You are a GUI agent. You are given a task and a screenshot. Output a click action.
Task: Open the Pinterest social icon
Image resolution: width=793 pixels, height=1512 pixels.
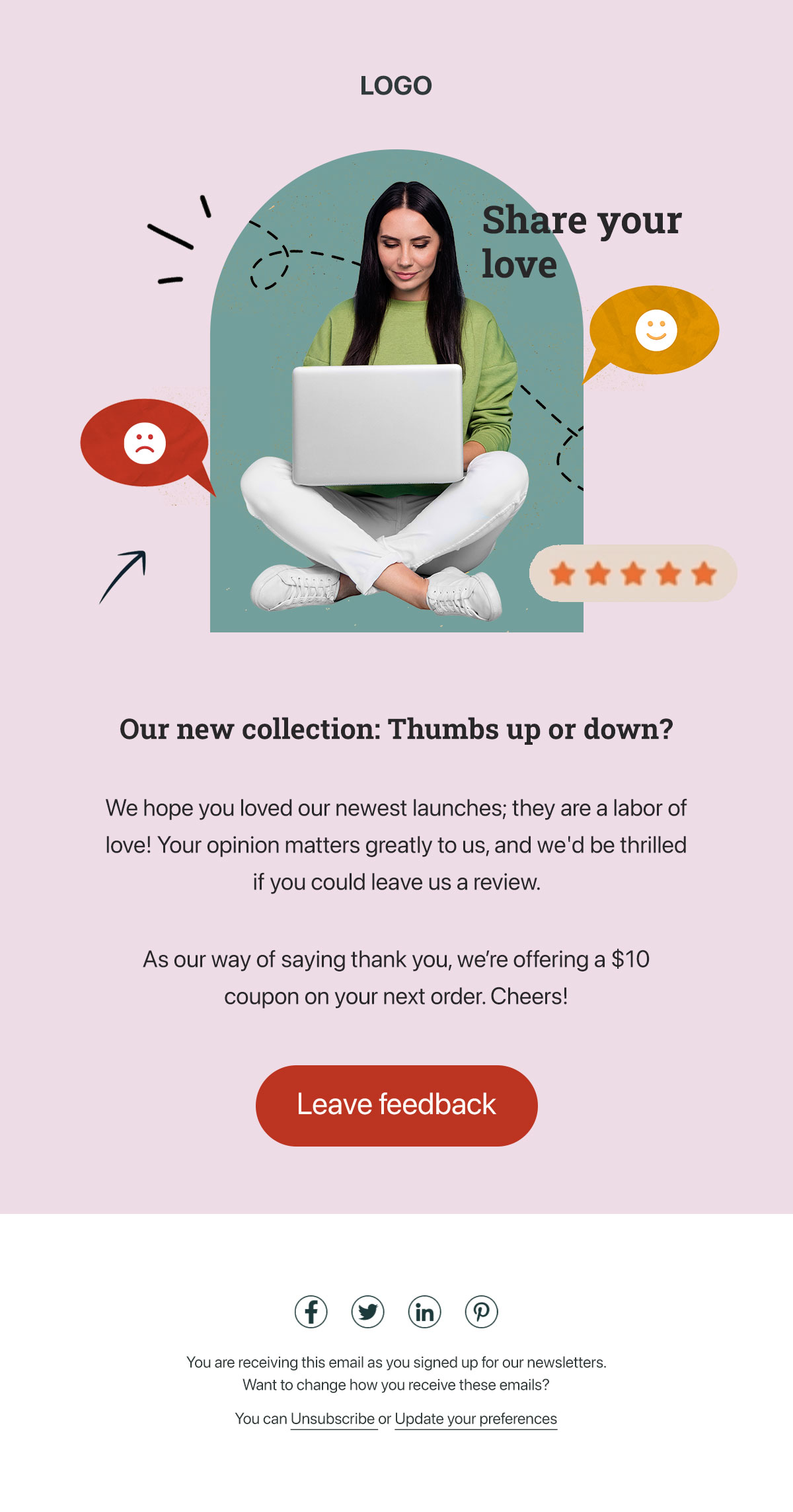[482, 1312]
